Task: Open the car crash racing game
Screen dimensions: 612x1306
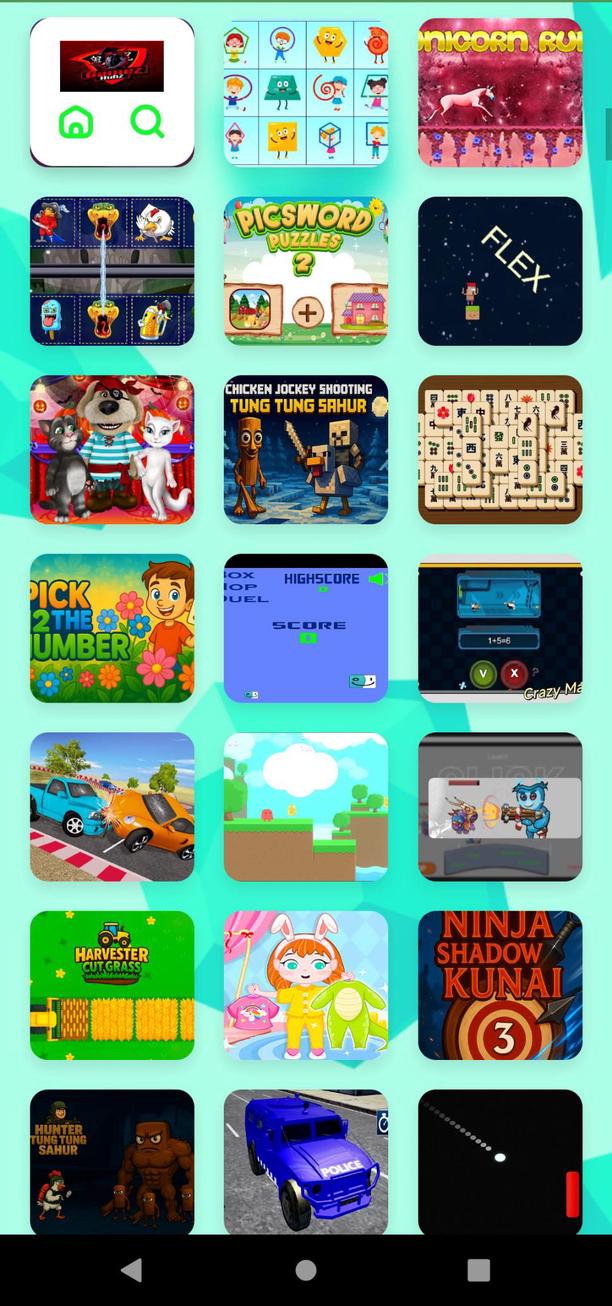Action: 112,806
